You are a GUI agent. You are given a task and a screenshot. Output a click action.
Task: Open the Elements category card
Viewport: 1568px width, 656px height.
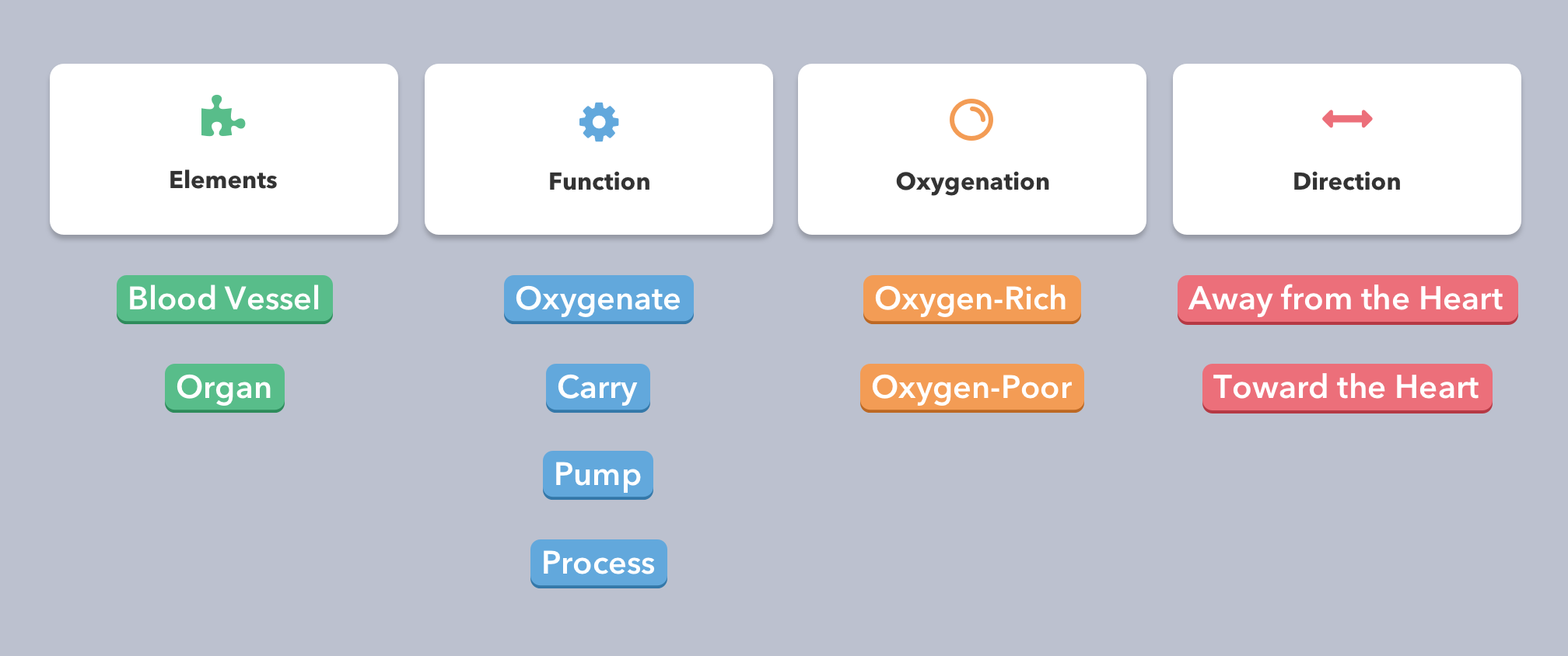tap(224, 149)
